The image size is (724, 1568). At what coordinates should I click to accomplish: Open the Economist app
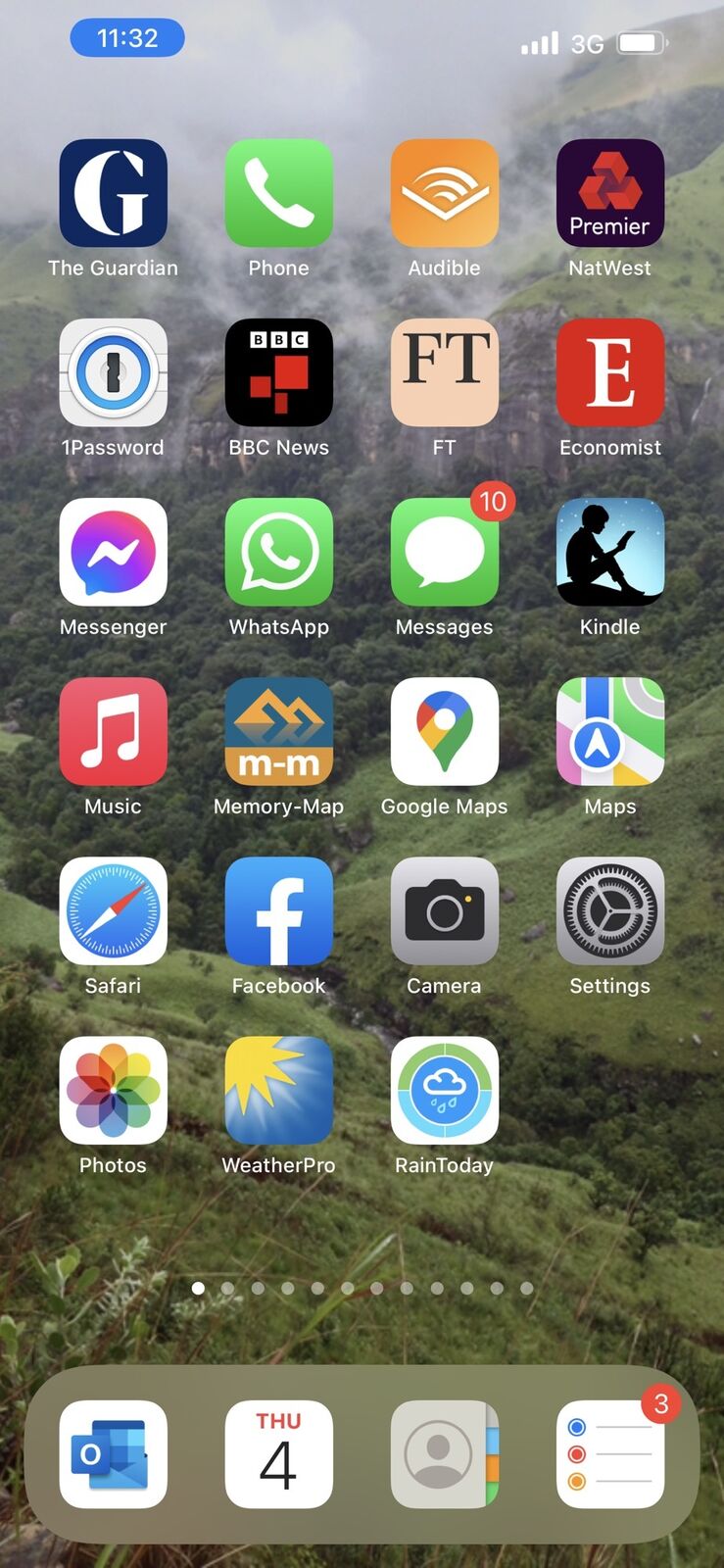pyautogui.click(x=609, y=372)
